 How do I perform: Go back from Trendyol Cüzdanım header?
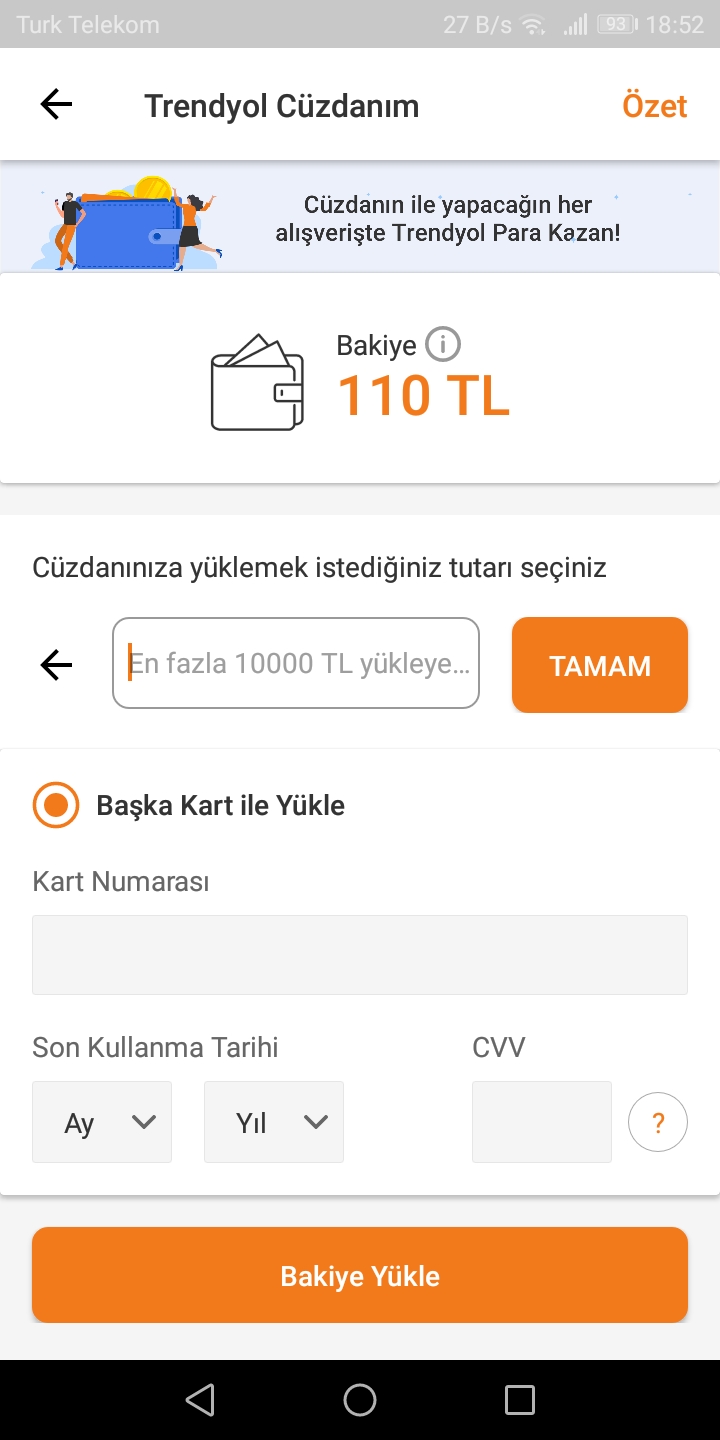pyautogui.click(x=56, y=104)
